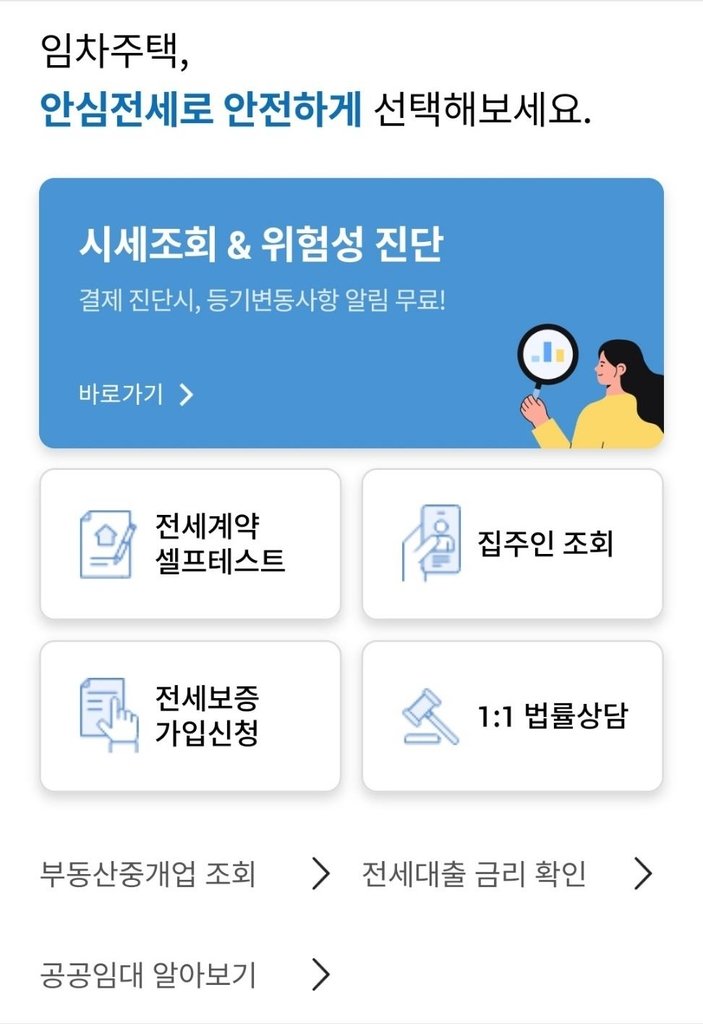This screenshot has height=1024, width=703.
Task: Go to 부동산중개업 조회
Action: tap(185, 875)
